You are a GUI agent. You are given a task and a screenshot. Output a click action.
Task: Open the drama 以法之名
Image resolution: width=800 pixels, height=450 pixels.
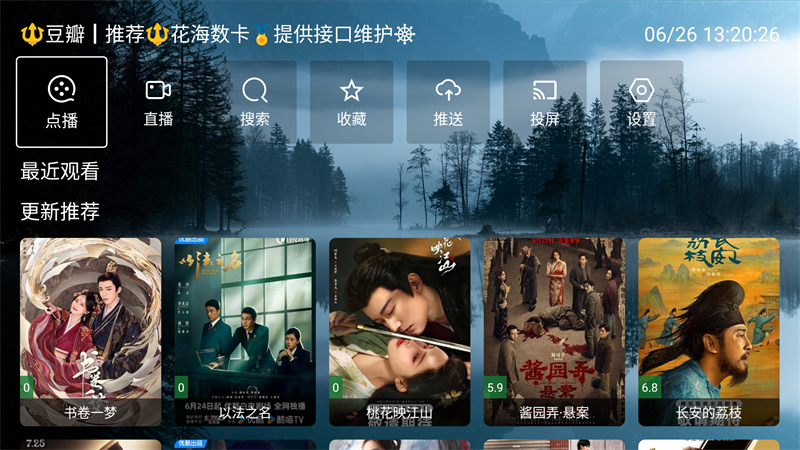coord(245,332)
